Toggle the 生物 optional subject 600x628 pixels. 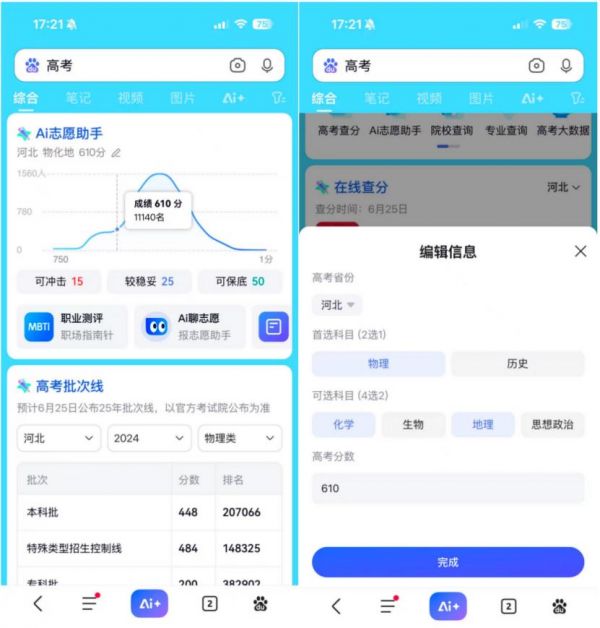pyautogui.click(x=413, y=424)
